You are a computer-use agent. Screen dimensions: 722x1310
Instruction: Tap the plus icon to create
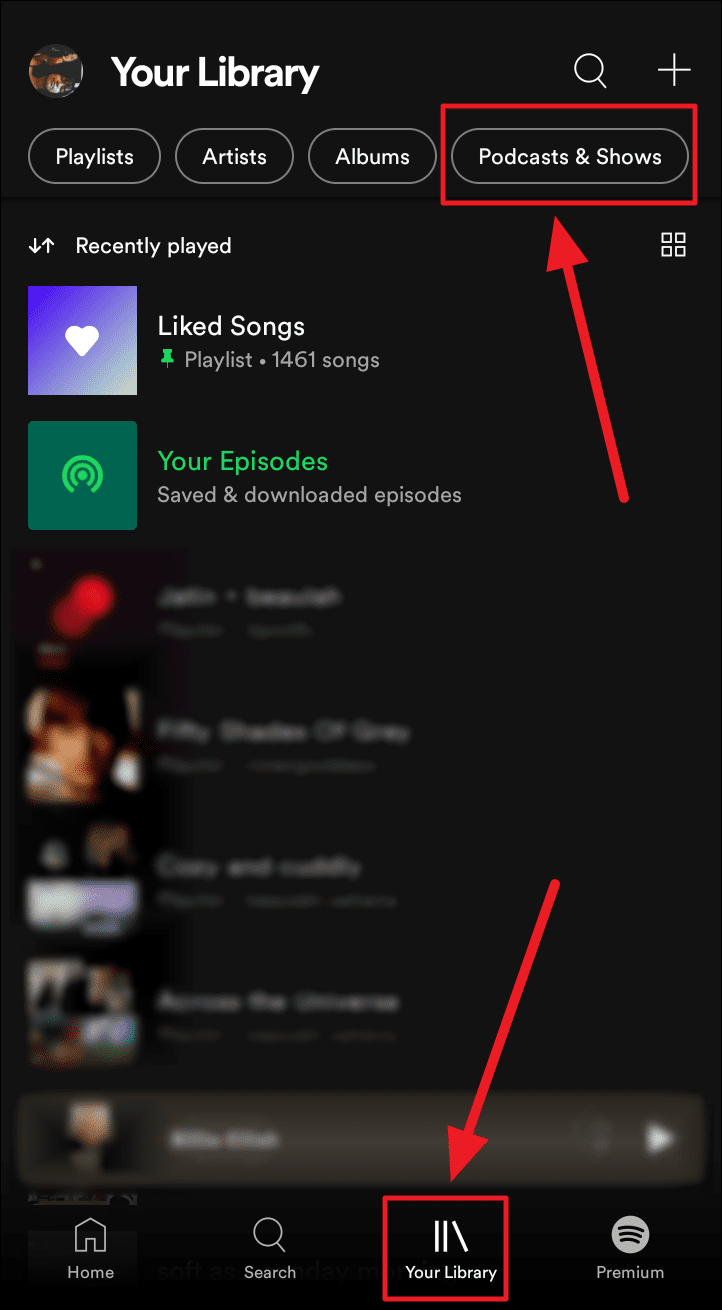point(674,71)
